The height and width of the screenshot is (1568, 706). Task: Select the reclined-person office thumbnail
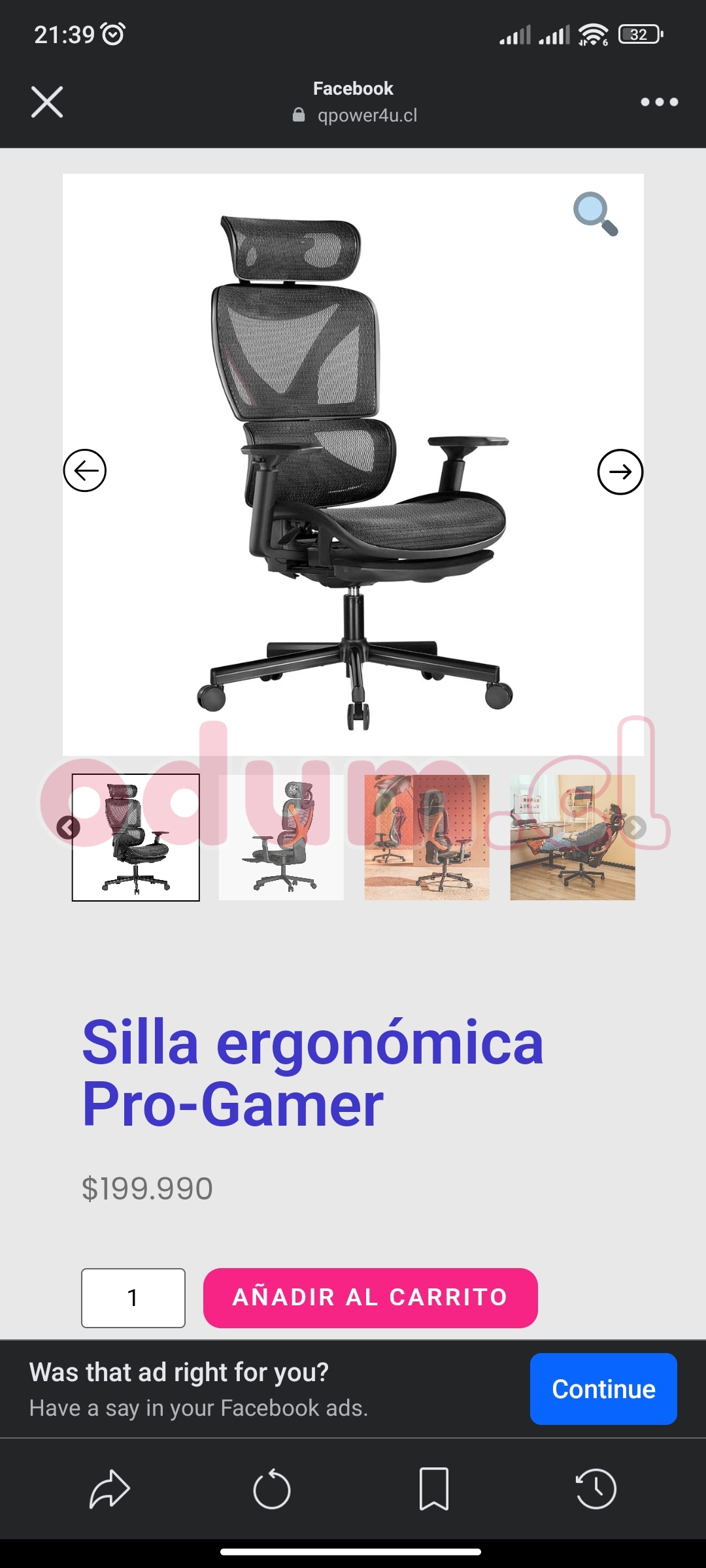point(573,838)
